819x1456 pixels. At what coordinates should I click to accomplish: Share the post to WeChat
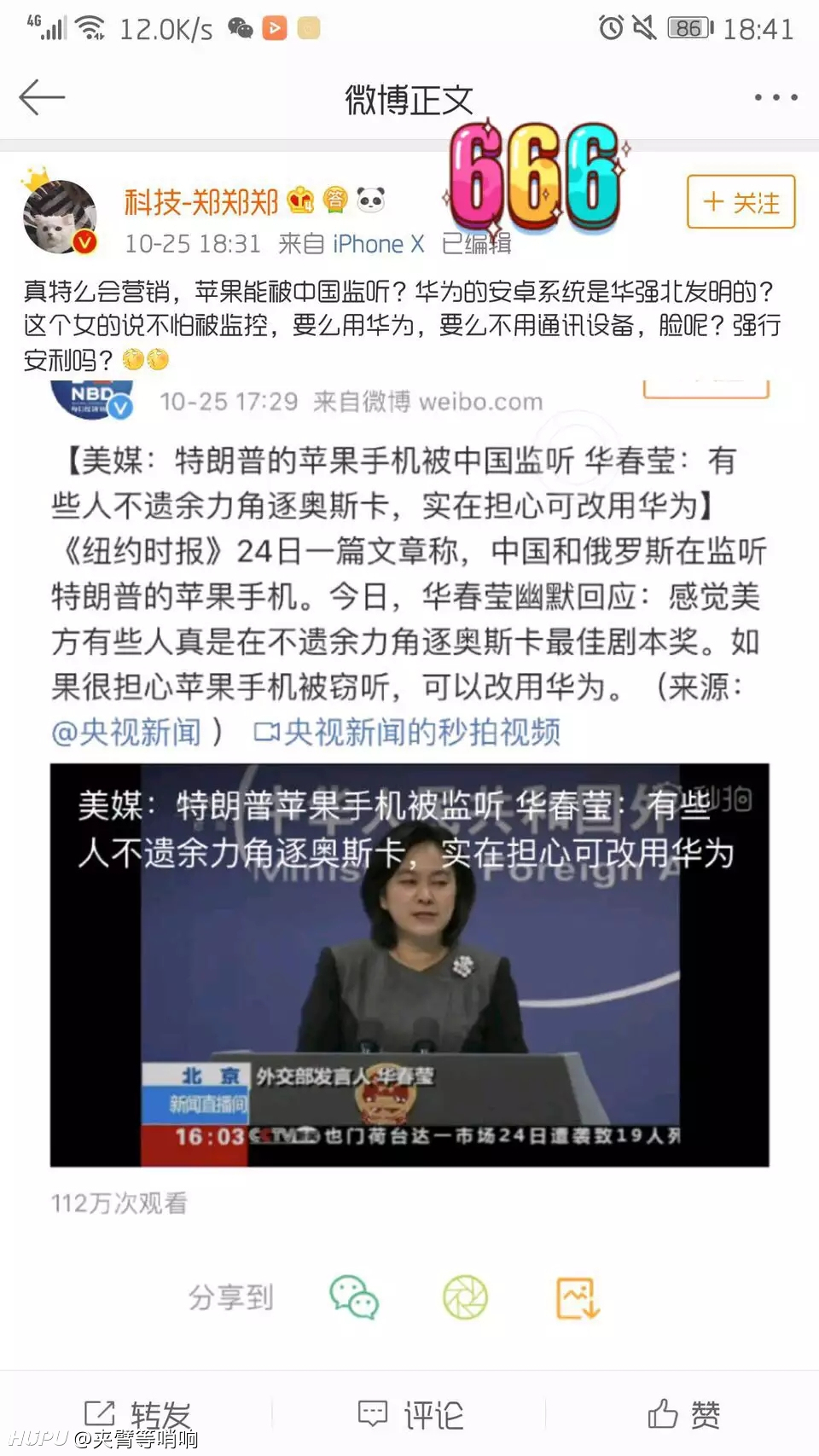tap(354, 1297)
